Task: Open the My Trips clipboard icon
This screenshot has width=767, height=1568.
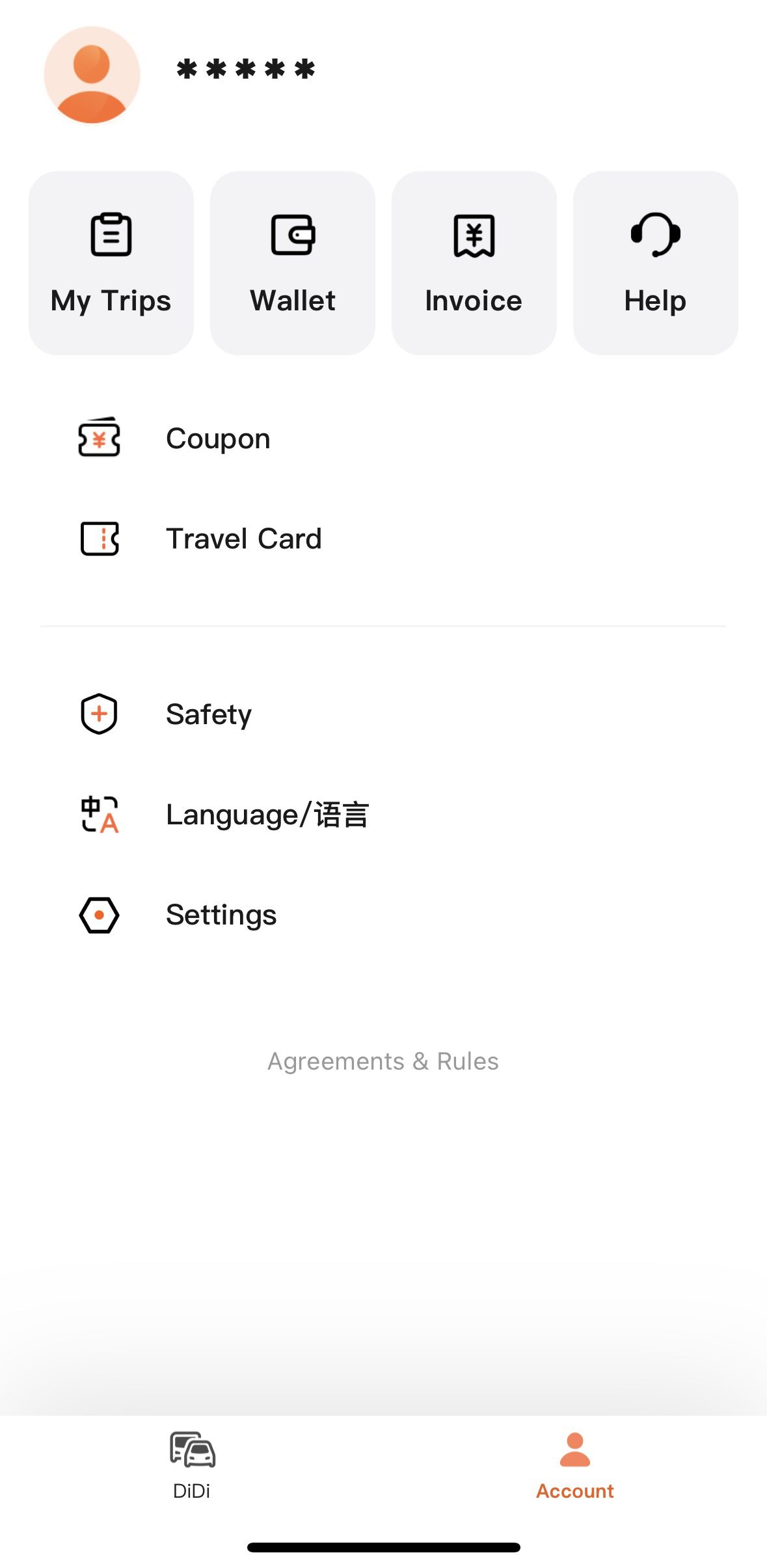Action: 111,236
